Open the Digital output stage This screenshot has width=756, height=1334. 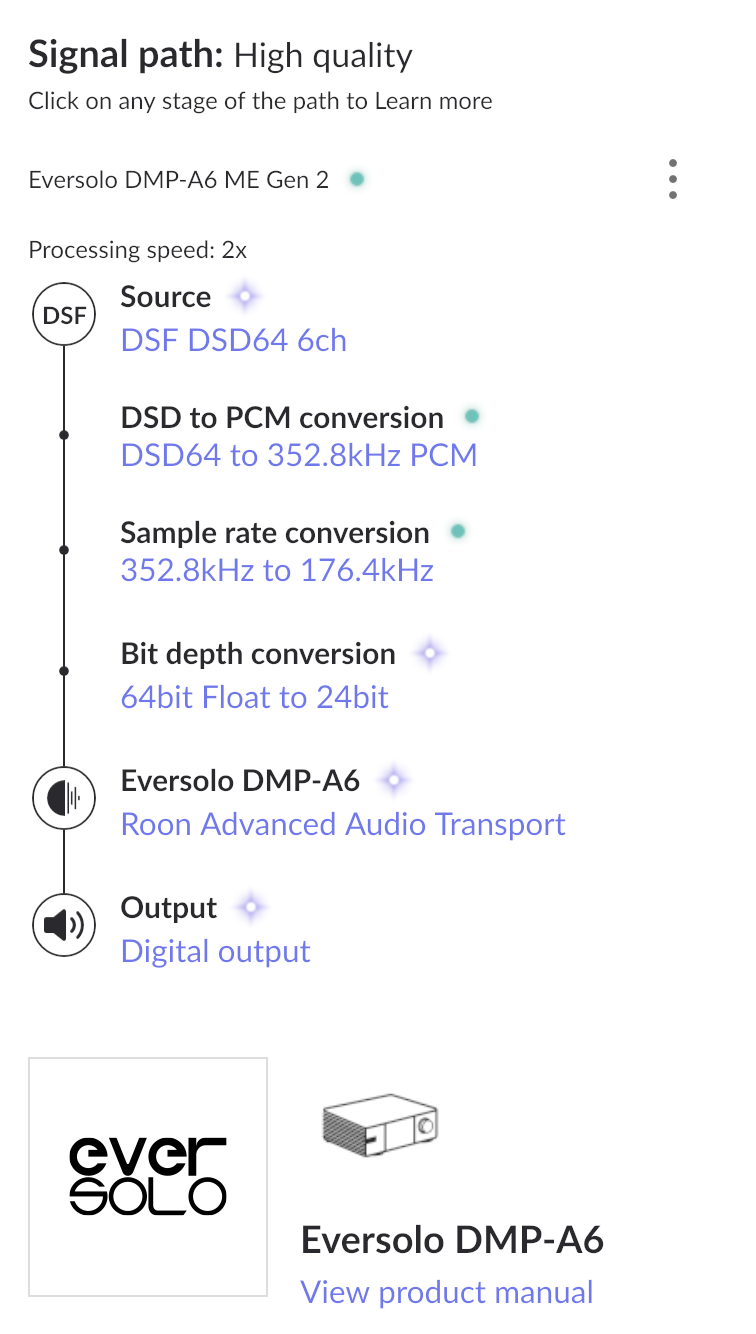(216, 950)
